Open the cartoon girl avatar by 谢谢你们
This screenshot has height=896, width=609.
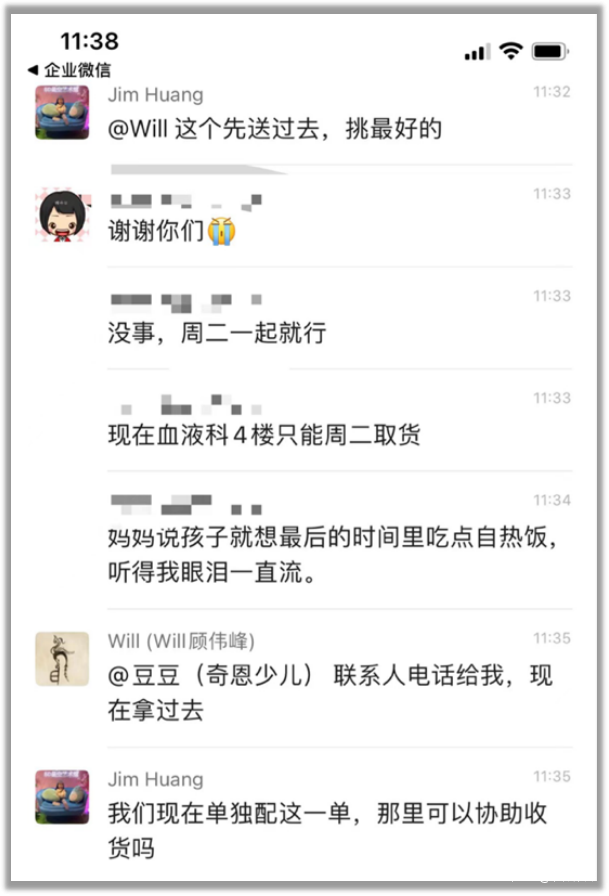point(62,216)
